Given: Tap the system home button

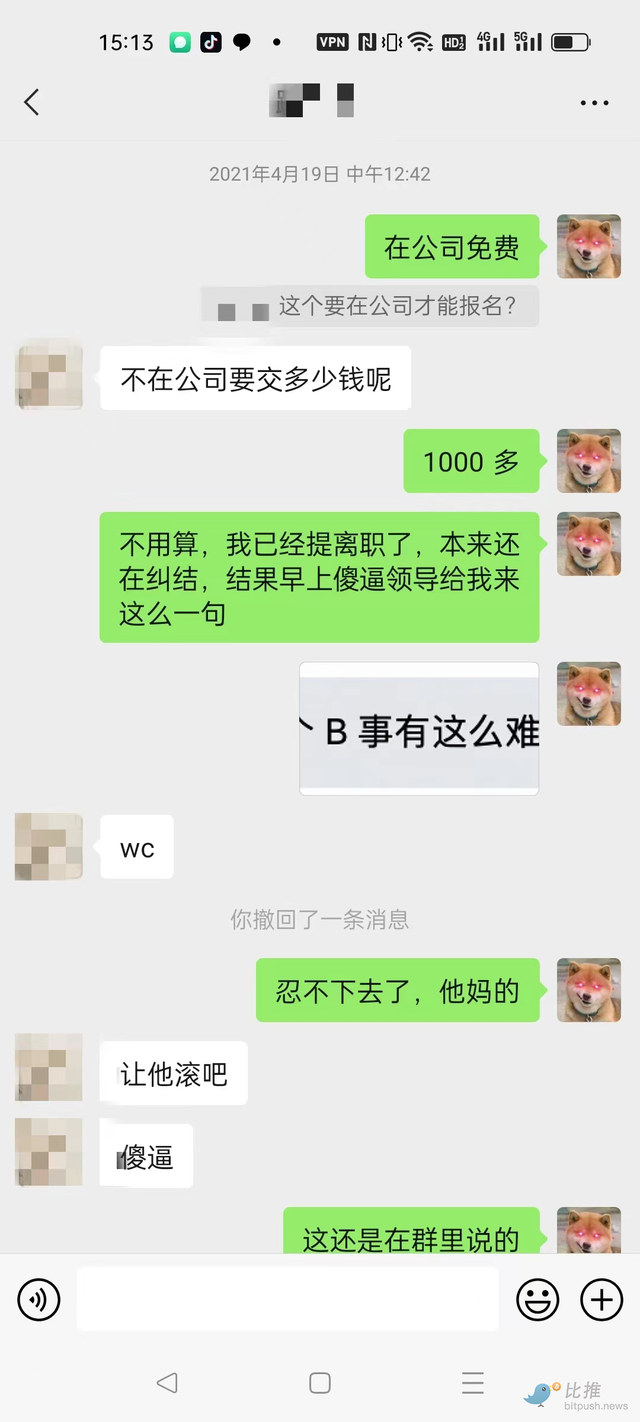Looking at the screenshot, I should (x=320, y=1383).
